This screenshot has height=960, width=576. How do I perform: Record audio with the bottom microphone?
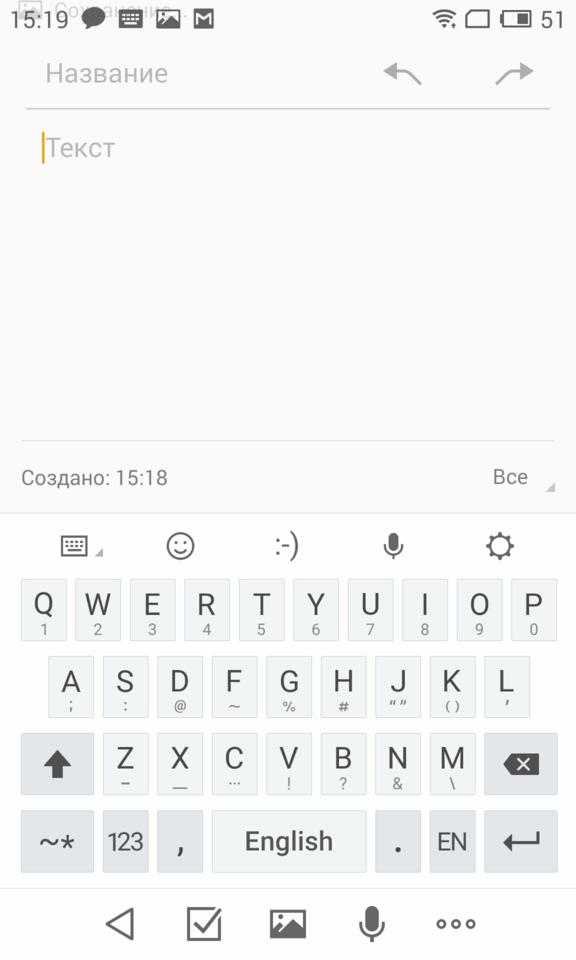[372, 923]
